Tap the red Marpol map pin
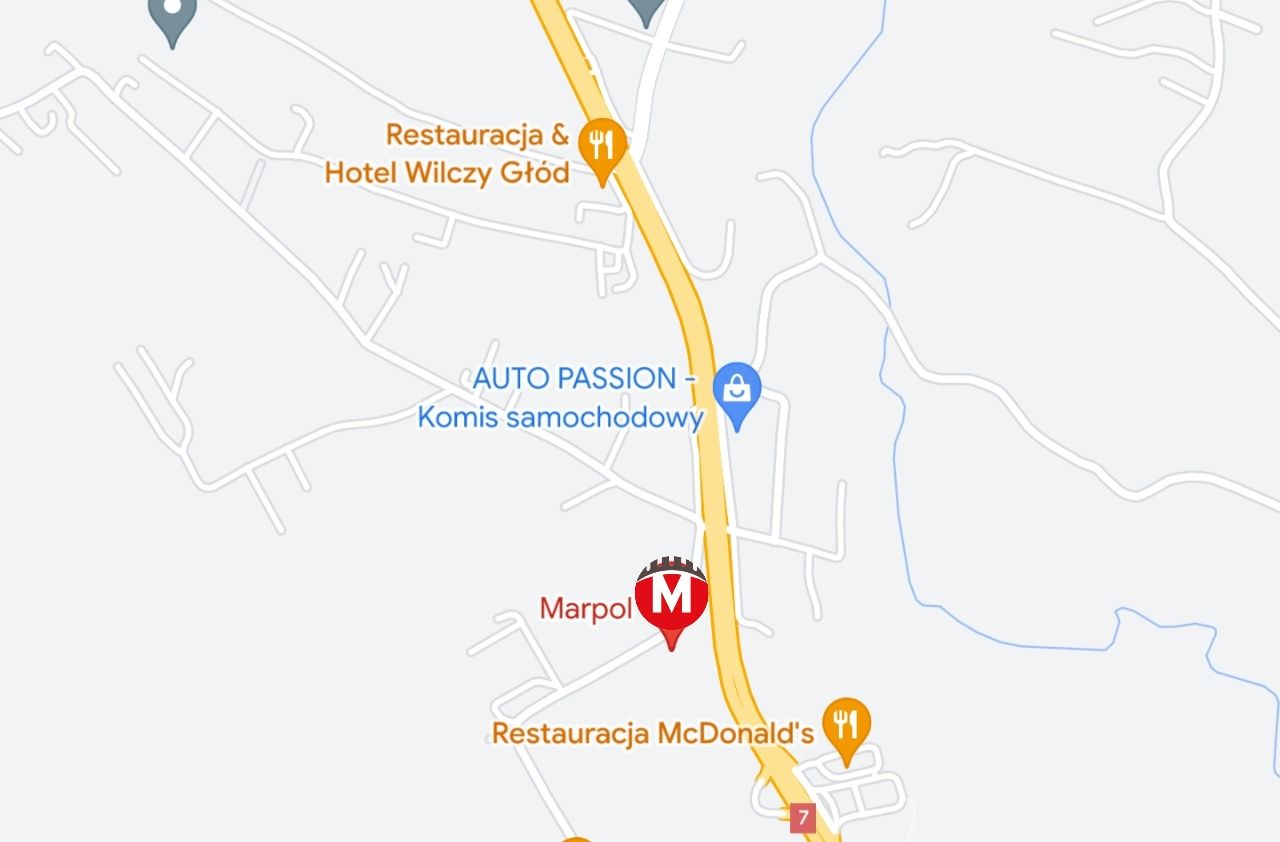This screenshot has height=842, width=1280. (672, 597)
